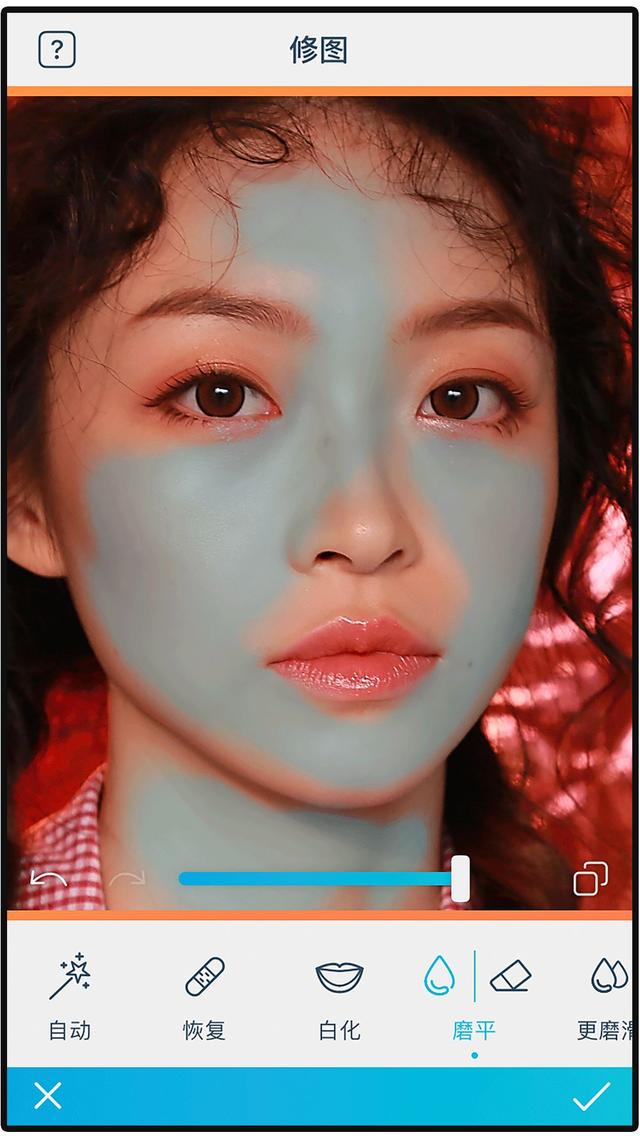Screen dimensions: 640x1139
Task: Redo the previous edit
Action: click(x=127, y=879)
